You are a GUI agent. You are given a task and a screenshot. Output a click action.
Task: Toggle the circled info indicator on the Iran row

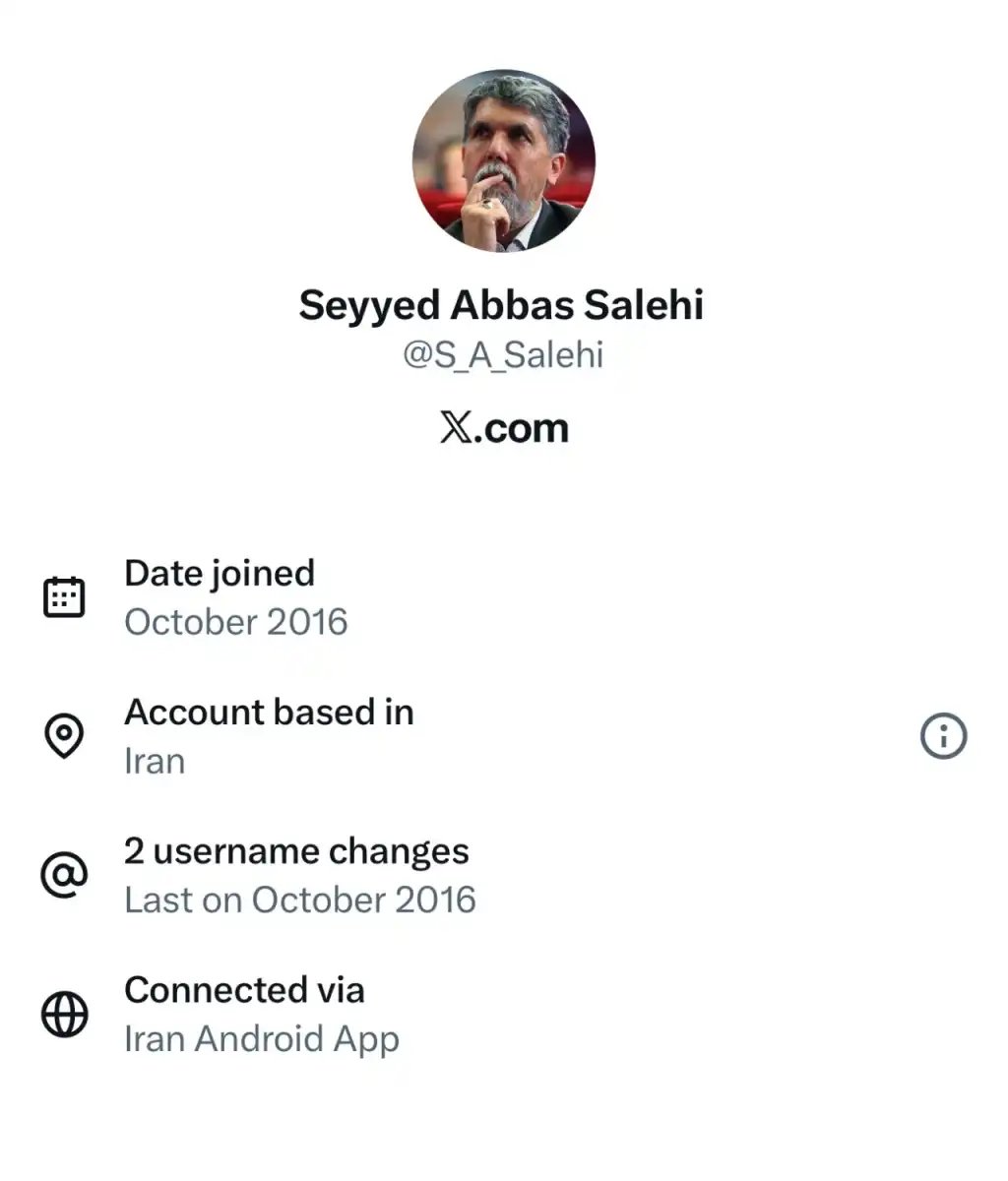943,734
